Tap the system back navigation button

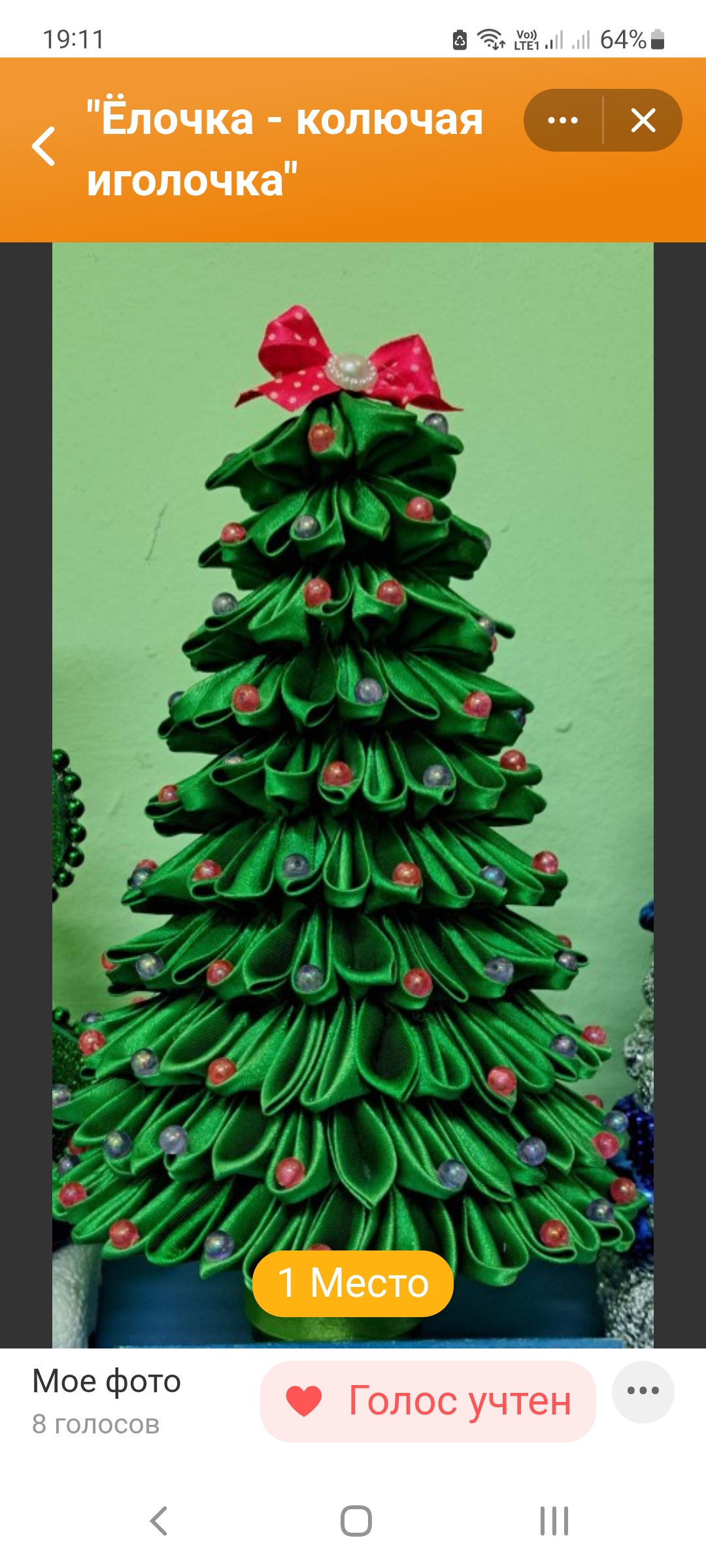(159, 1521)
